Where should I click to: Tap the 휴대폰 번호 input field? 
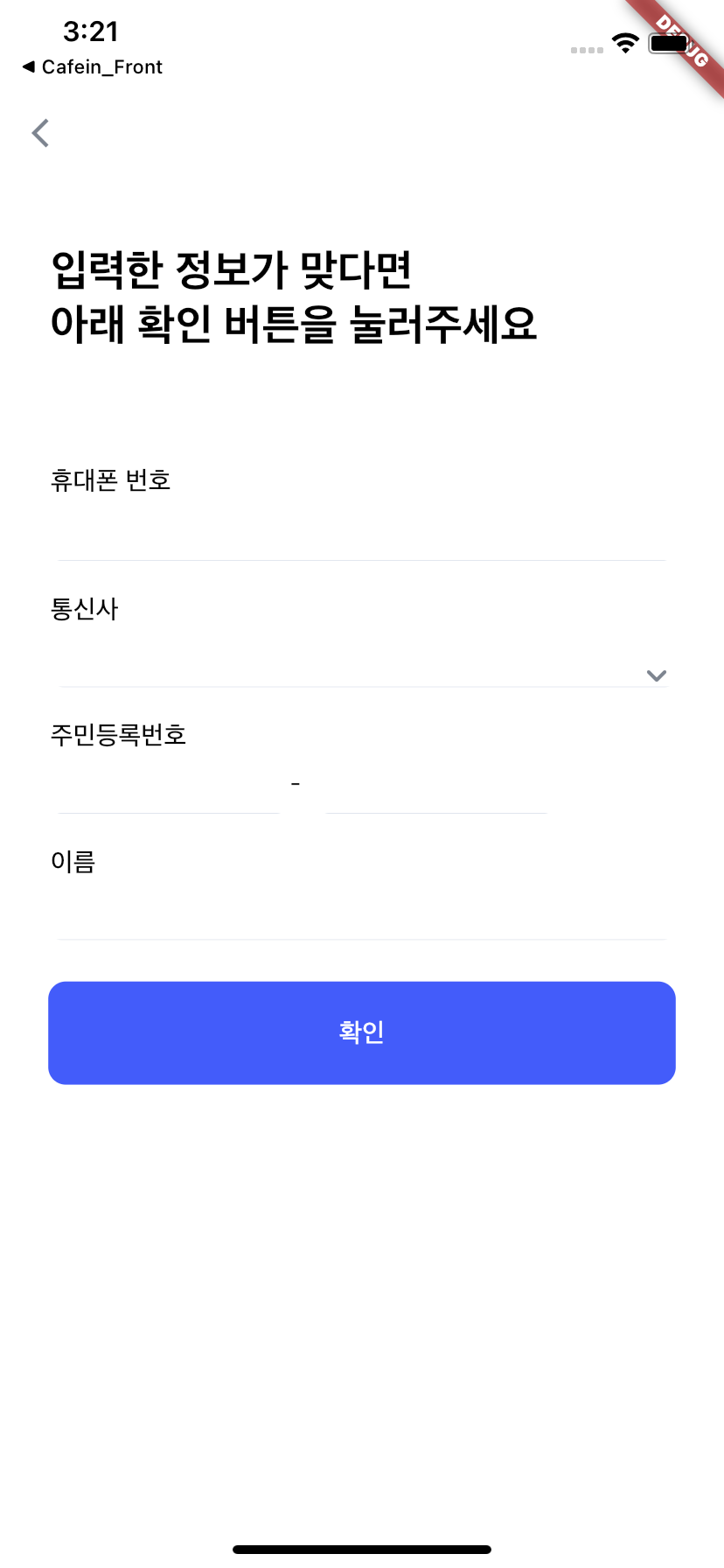click(361, 534)
